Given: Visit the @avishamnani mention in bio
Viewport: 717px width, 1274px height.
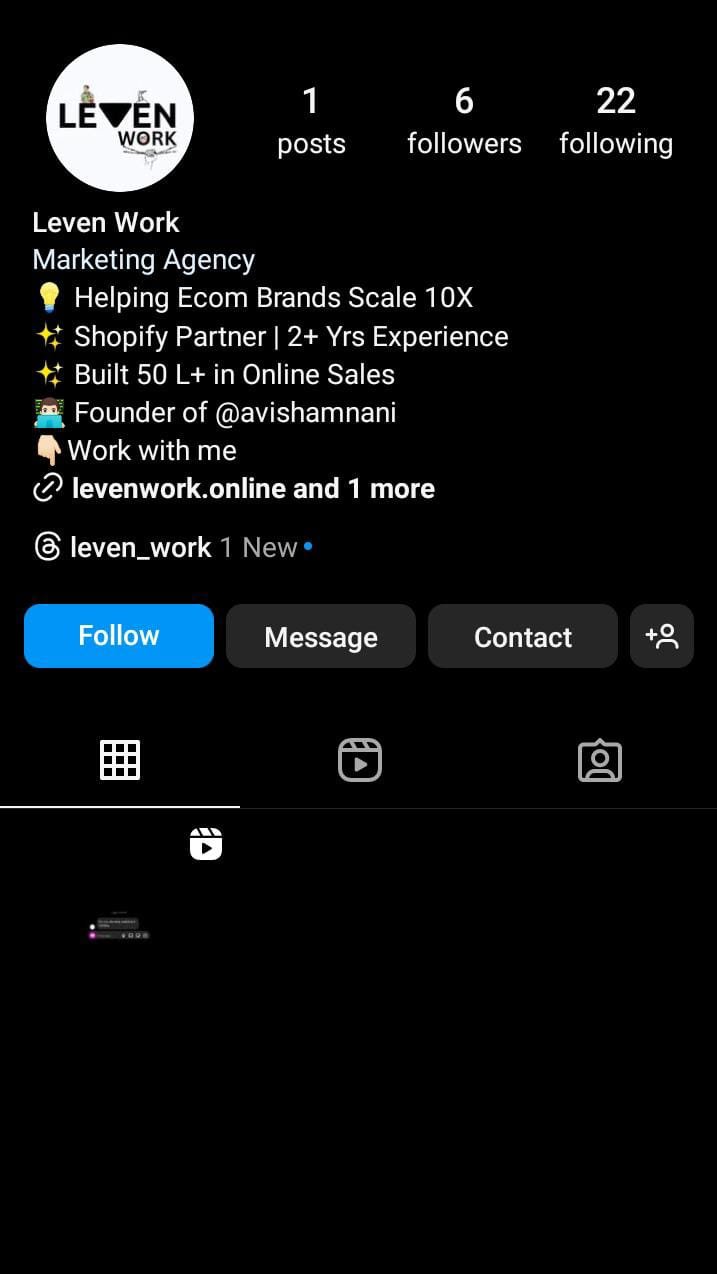Looking at the screenshot, I should click(x=305, y=412).
